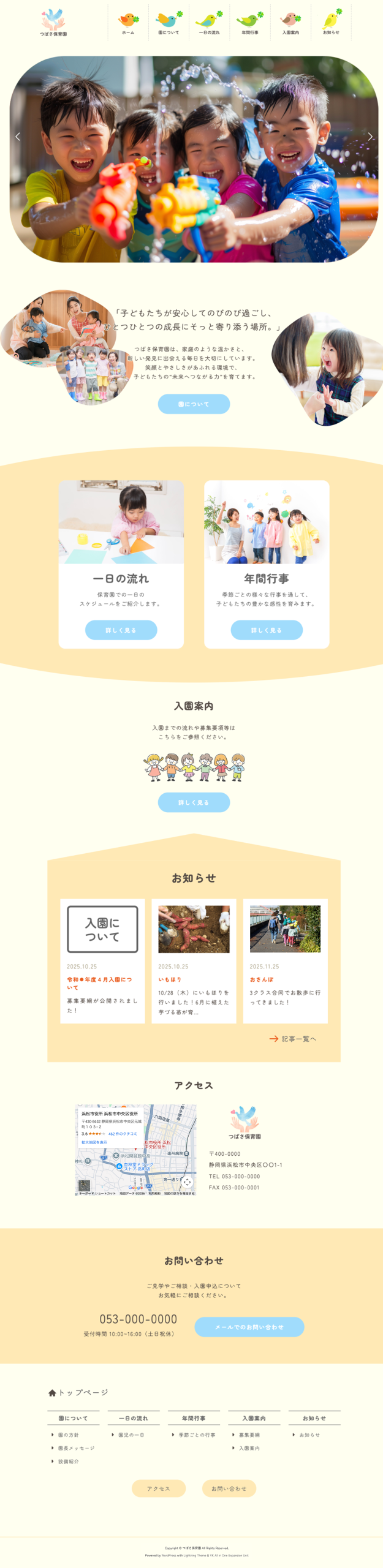Tap 詳しく見る under 入園案内 section
The image size is (383, 1568).
point(194,802)
